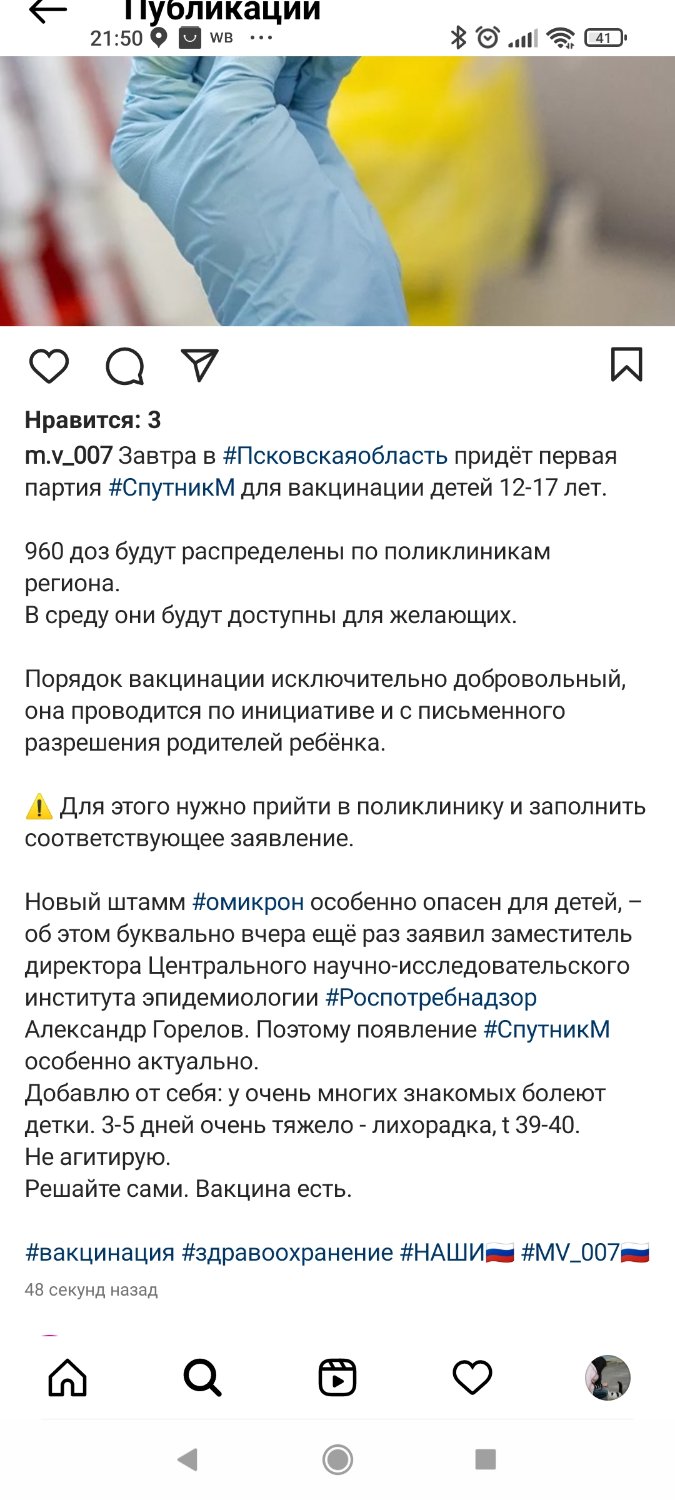The image size is (675, 1500).
Task: Open the #омикрон hashtag
Action: (248, 902)
